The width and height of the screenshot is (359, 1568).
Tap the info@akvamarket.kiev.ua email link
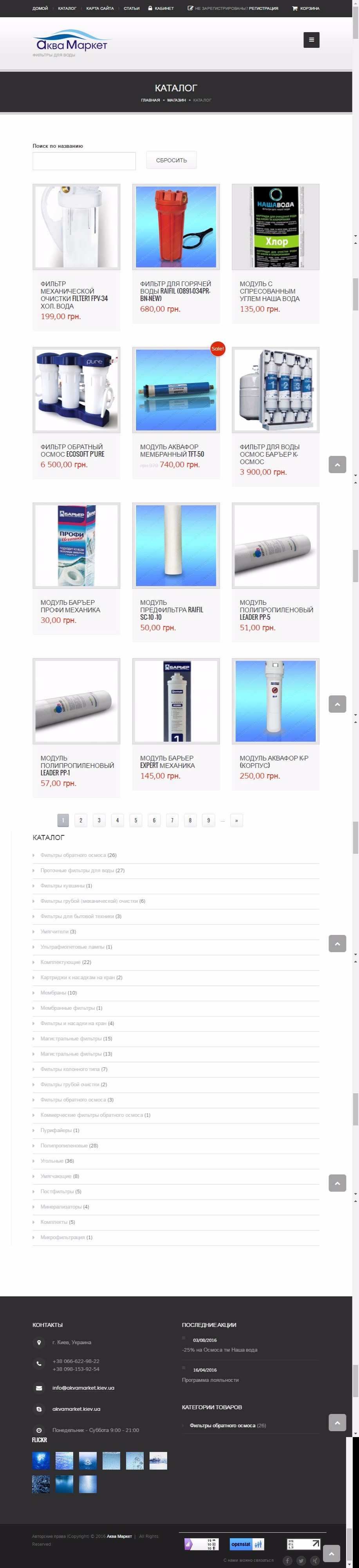pyautogui.click(x=83, y=1388)
